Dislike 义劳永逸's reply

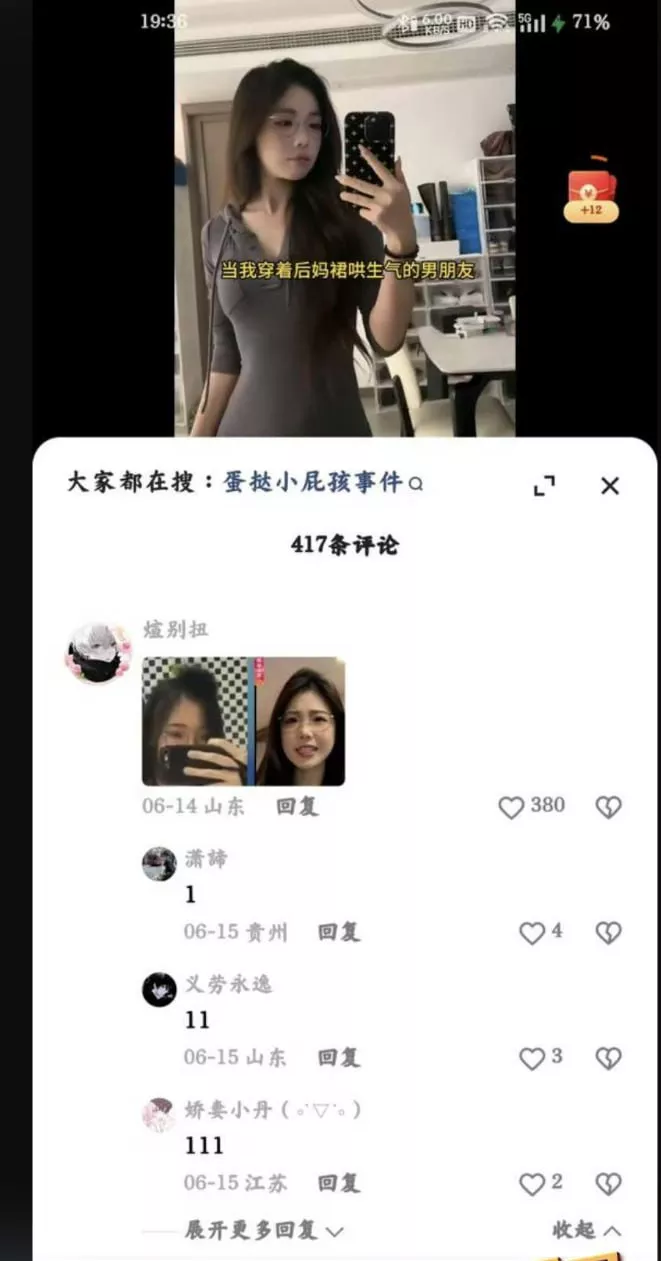click(608, 1058)
